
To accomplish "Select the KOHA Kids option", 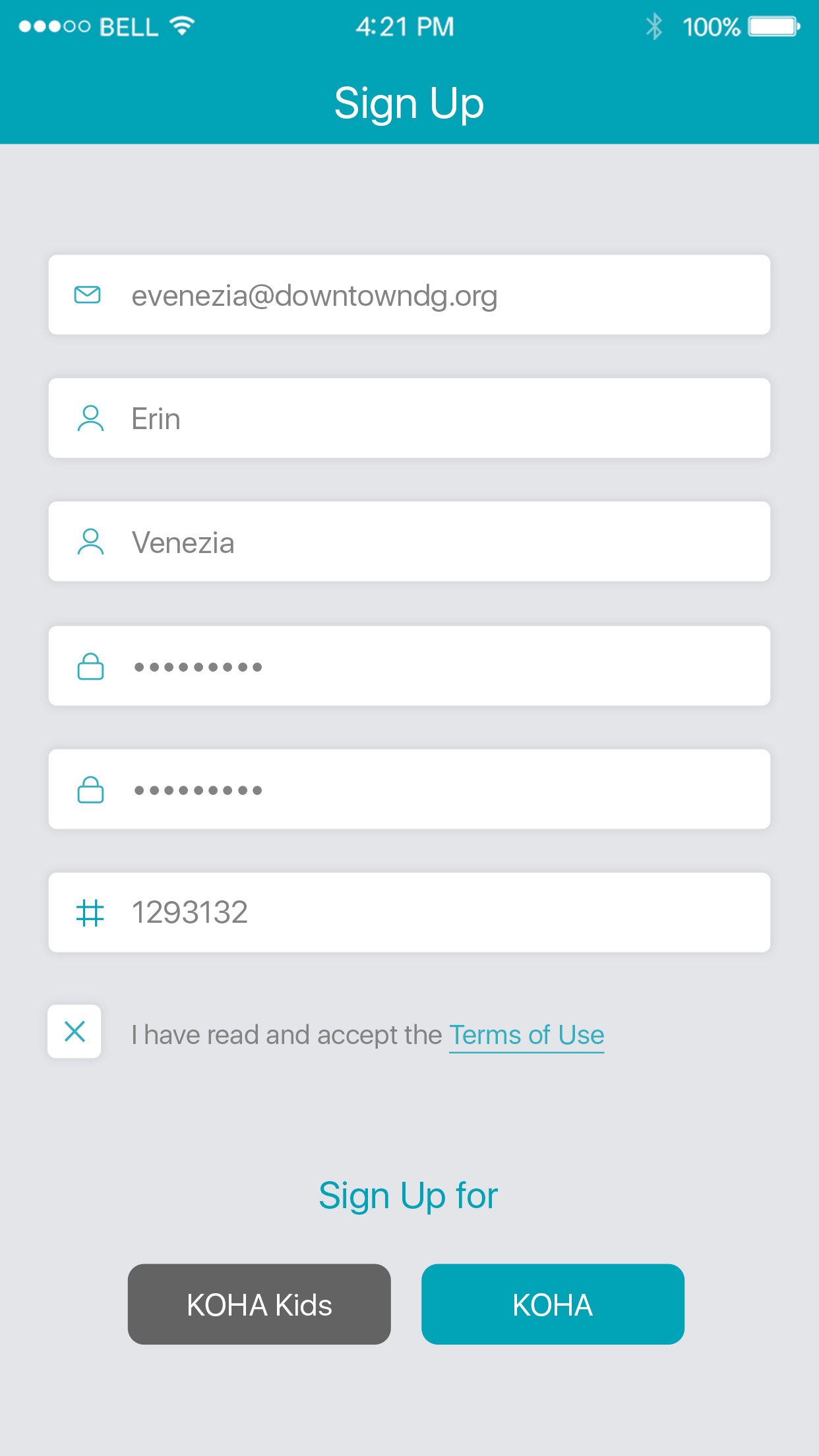I will pyautogui.click(x=259, y=1304).
